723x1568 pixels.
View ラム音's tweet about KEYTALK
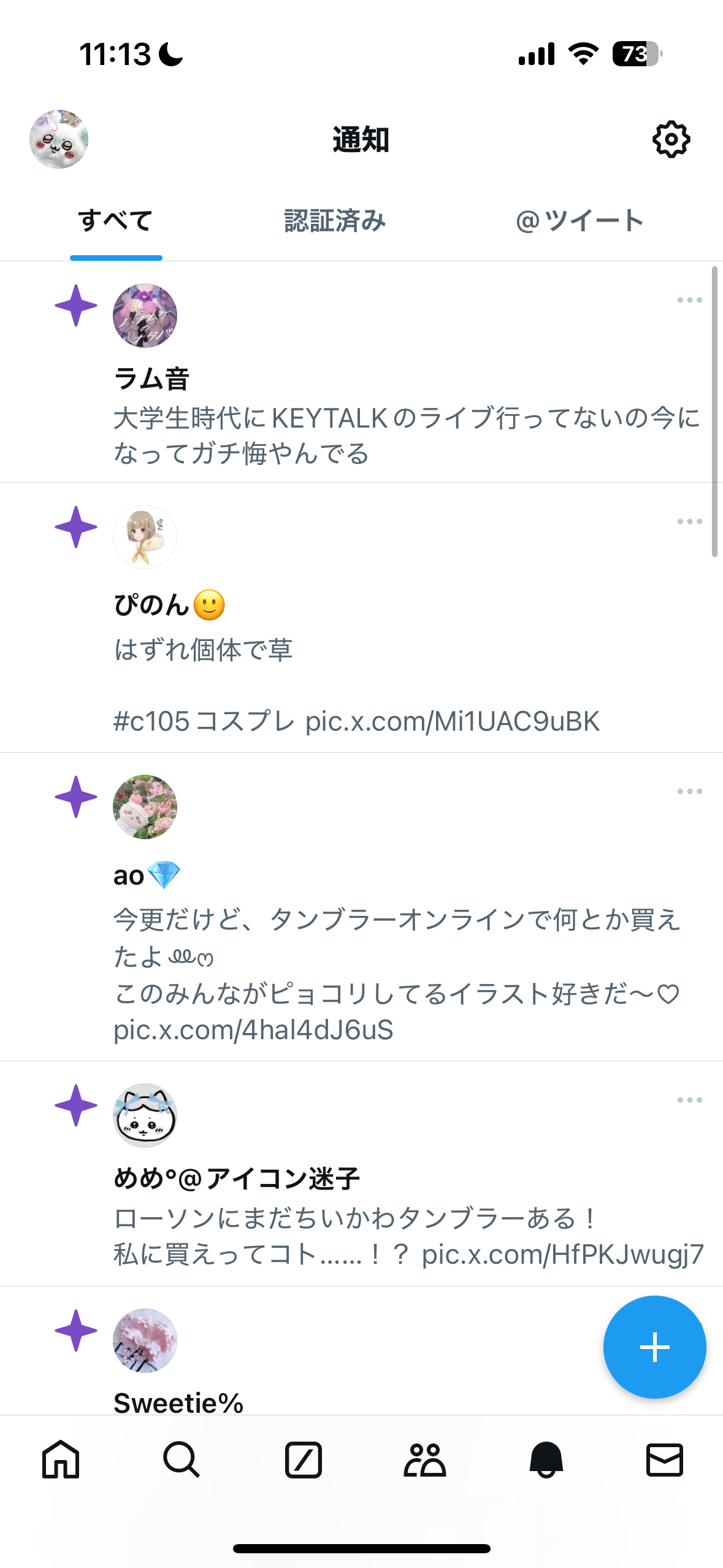click(405, 436)
